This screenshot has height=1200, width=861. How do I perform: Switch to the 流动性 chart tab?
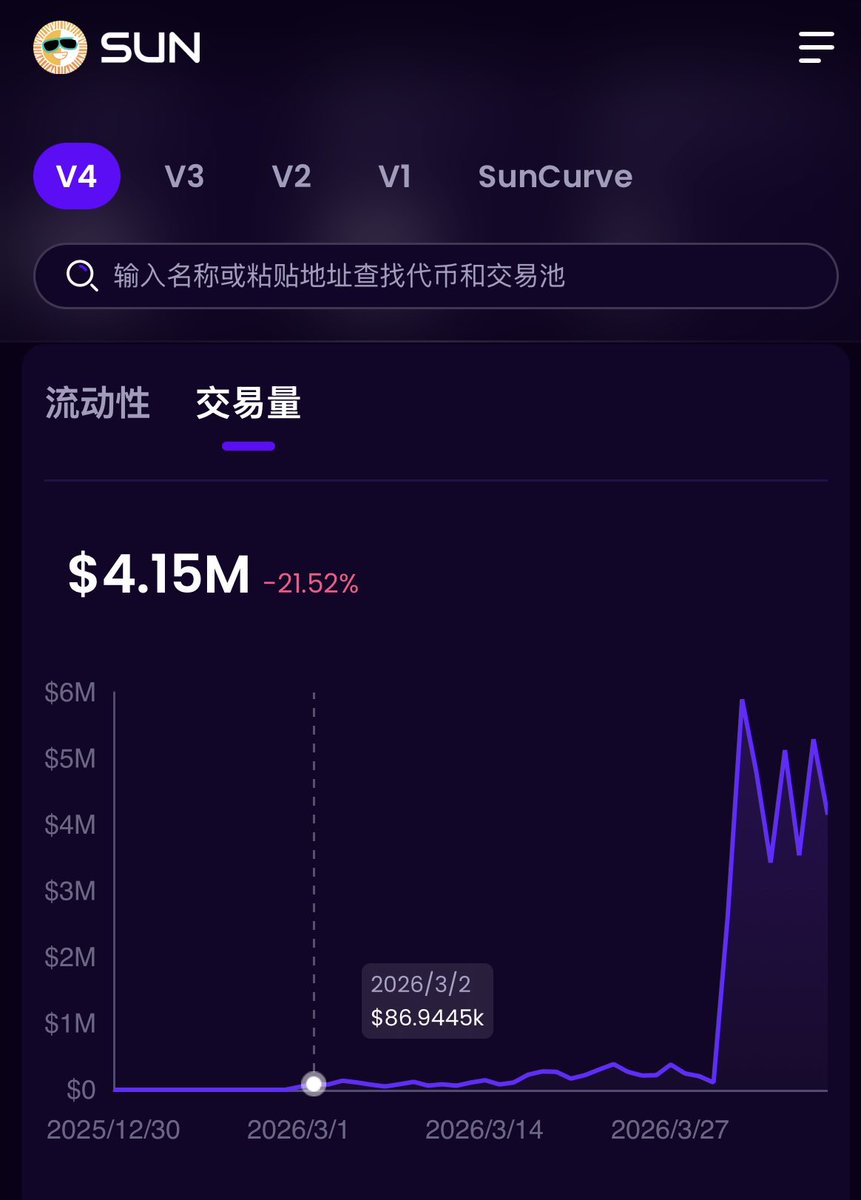click(x=98, y=403)
